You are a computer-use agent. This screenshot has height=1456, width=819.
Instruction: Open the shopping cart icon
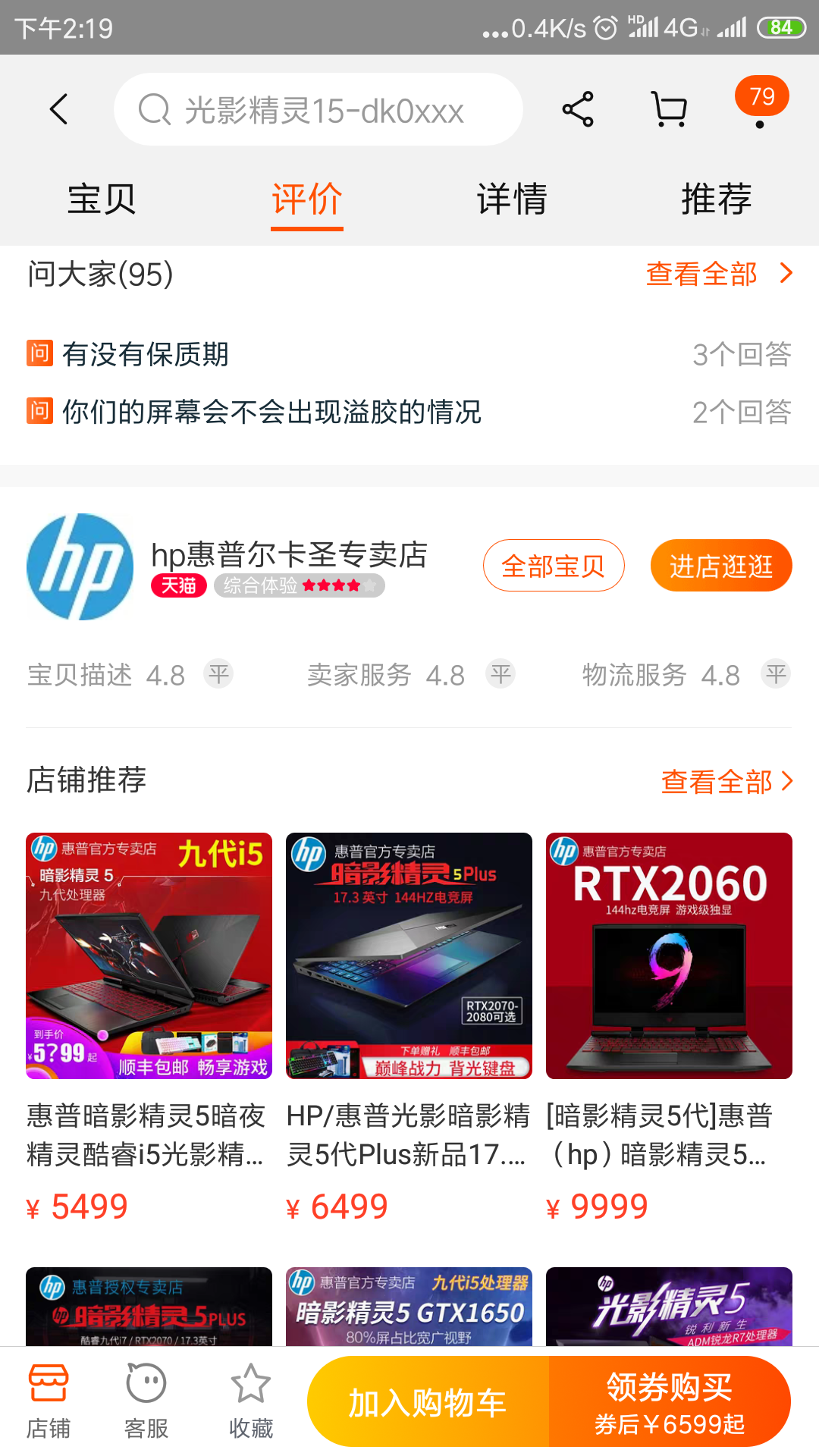[x=669, y=109]
